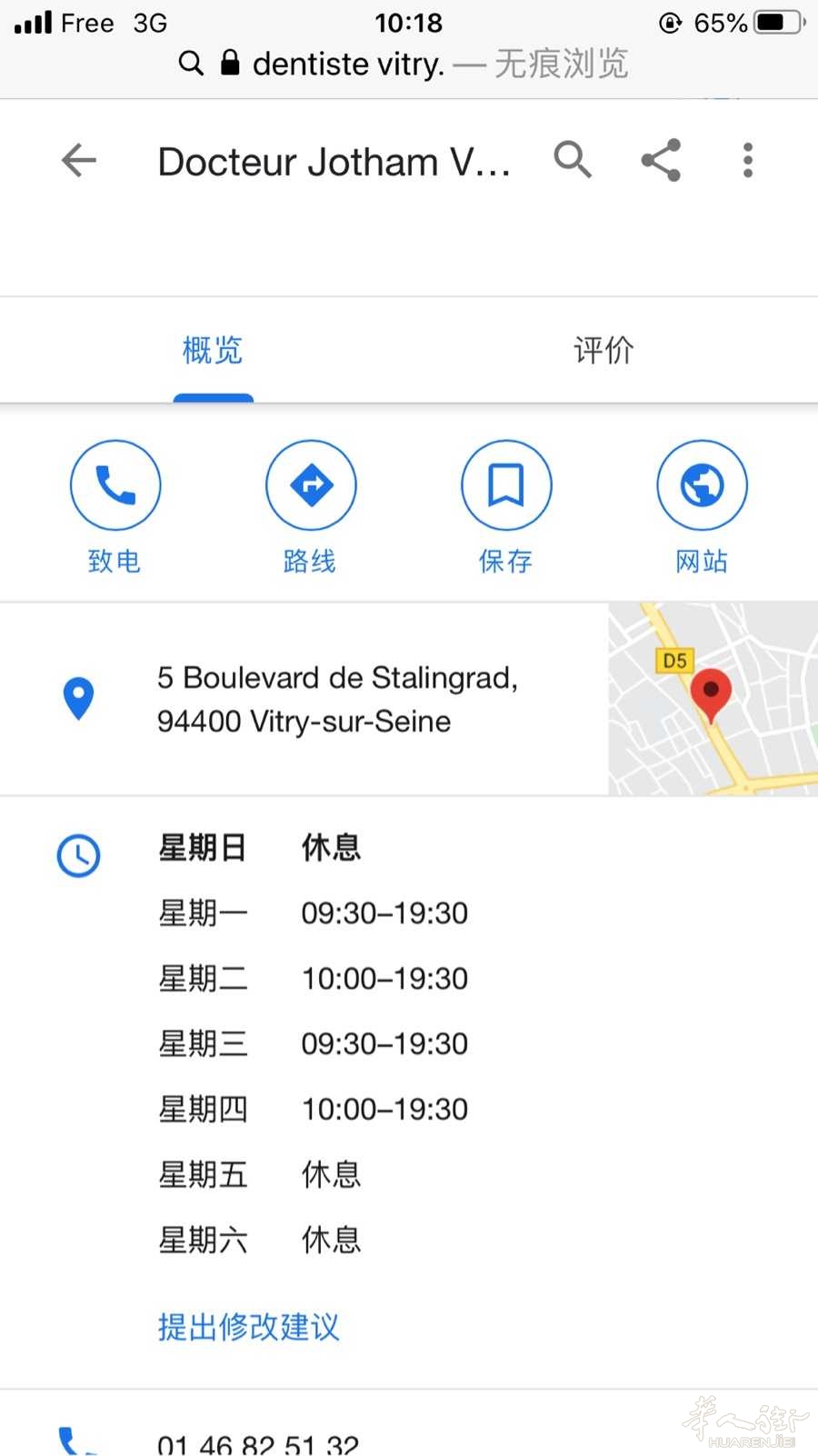Switch to the 概览 tab

213,351
